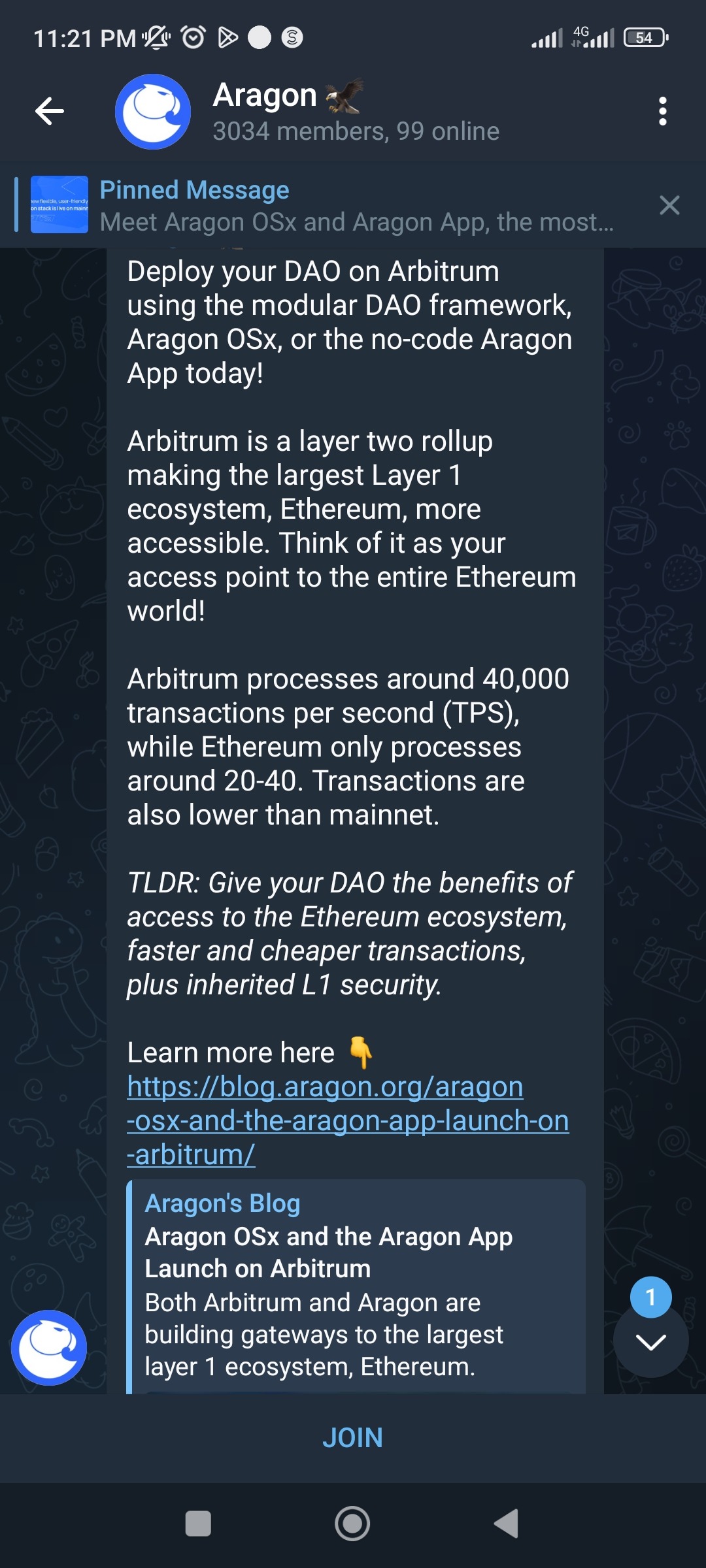The height and width of the screenshot is (1568, 706).
Task: Jump to latest message with down arrow
Action: tap(650, 1343)
